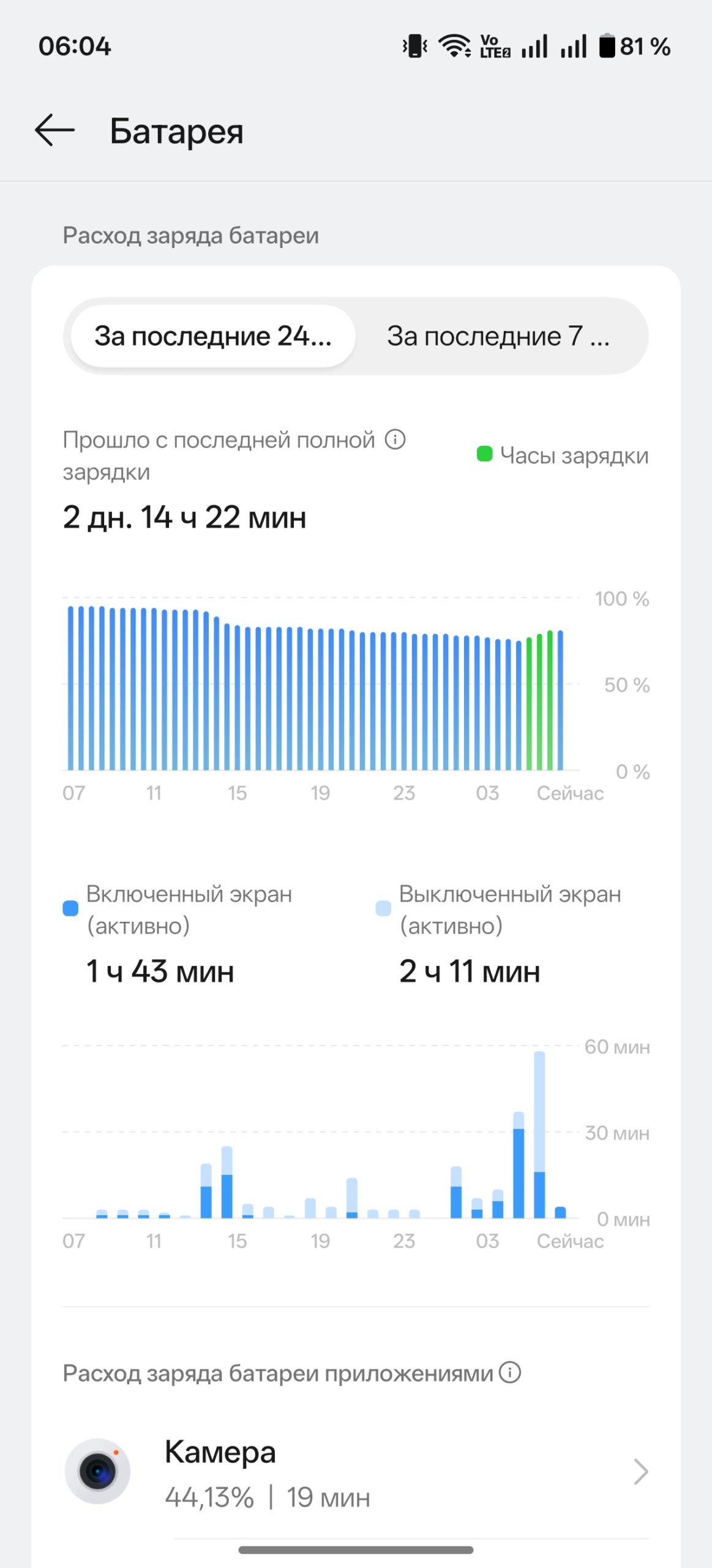The width and height of the screenshot is (712, 1568).
Task: Open info icon next to app battery usage
Action: (509, 1372)
